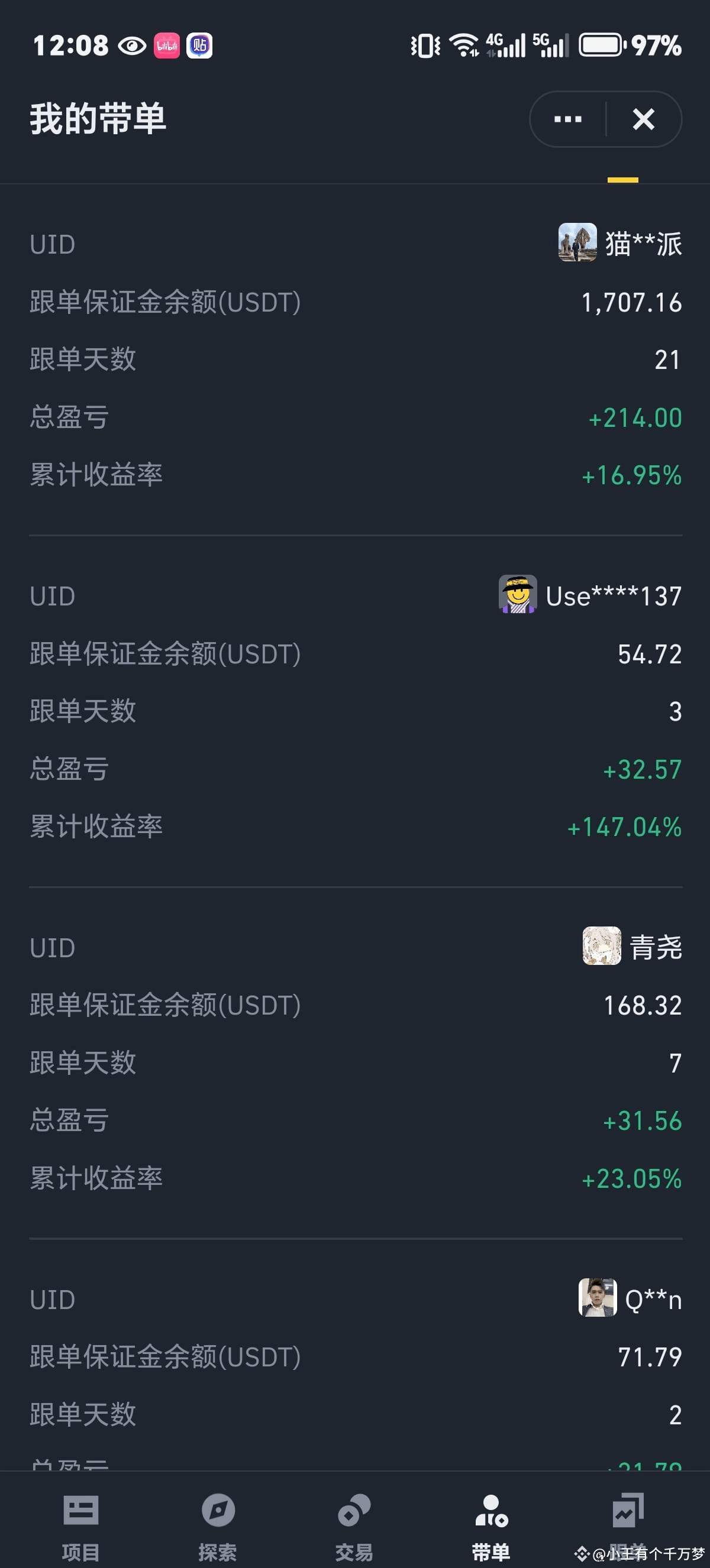Tap the 交易 trading icon
Screen dimensions: 710x1568
click(355, 1509)
